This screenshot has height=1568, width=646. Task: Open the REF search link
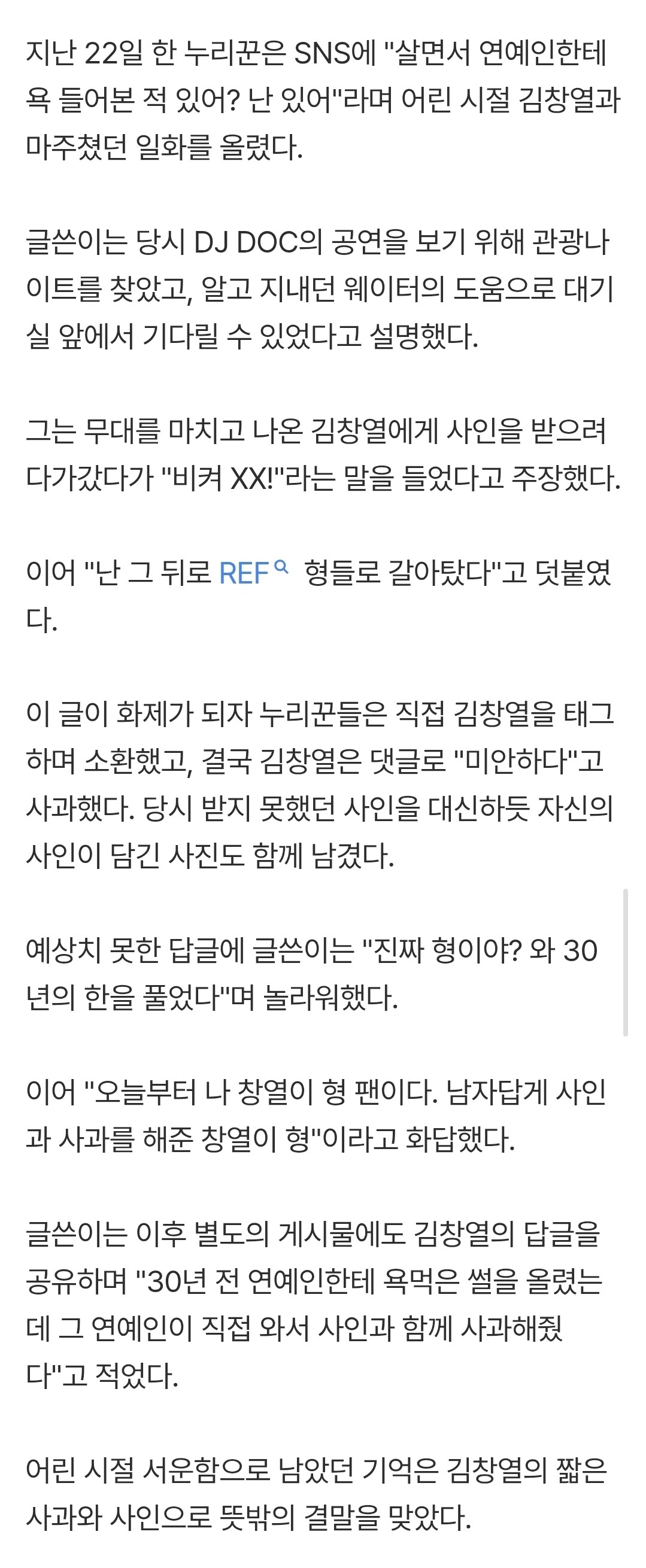point(253,573)
